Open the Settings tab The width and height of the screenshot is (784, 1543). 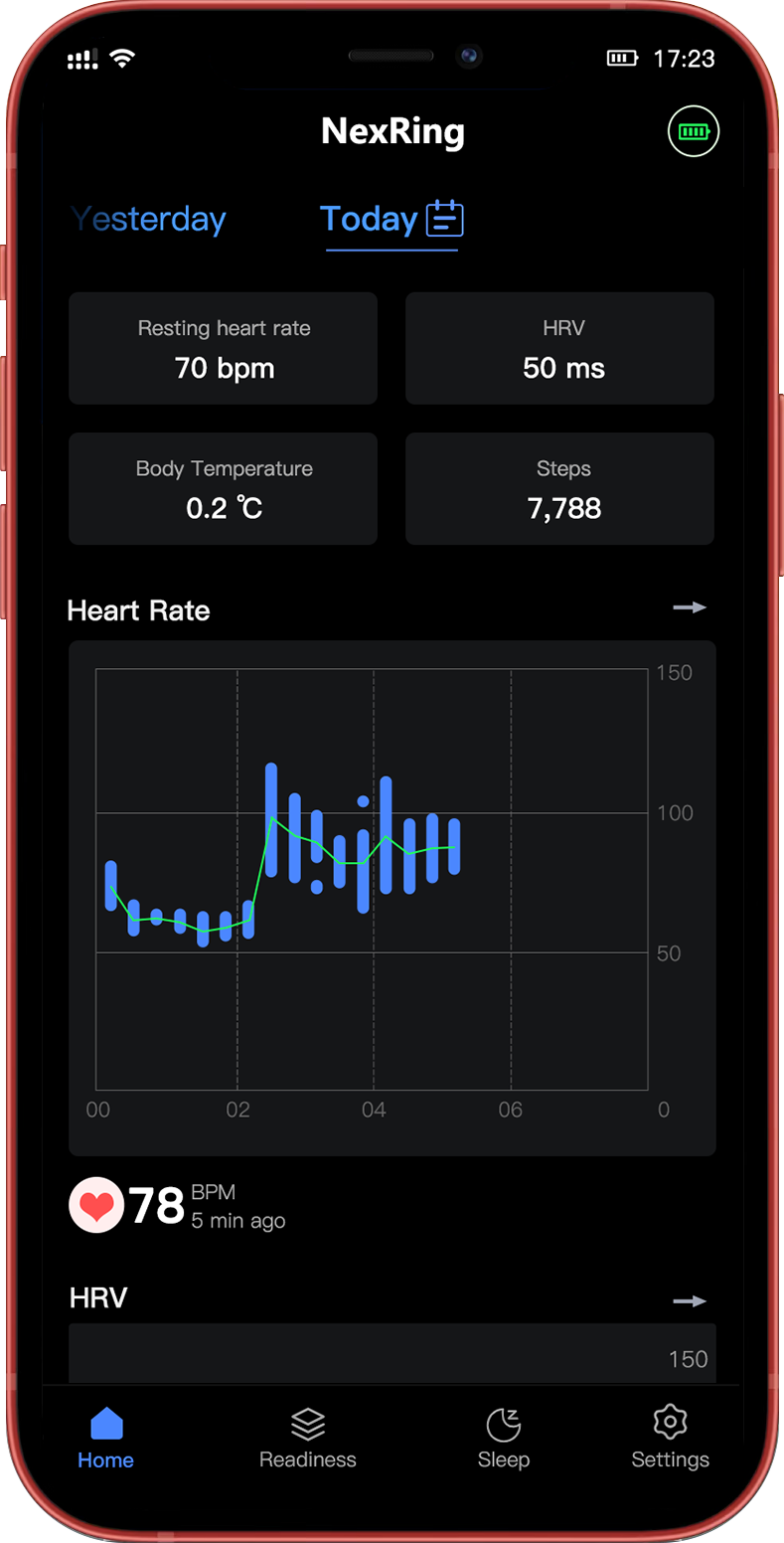click(670, 1438)
